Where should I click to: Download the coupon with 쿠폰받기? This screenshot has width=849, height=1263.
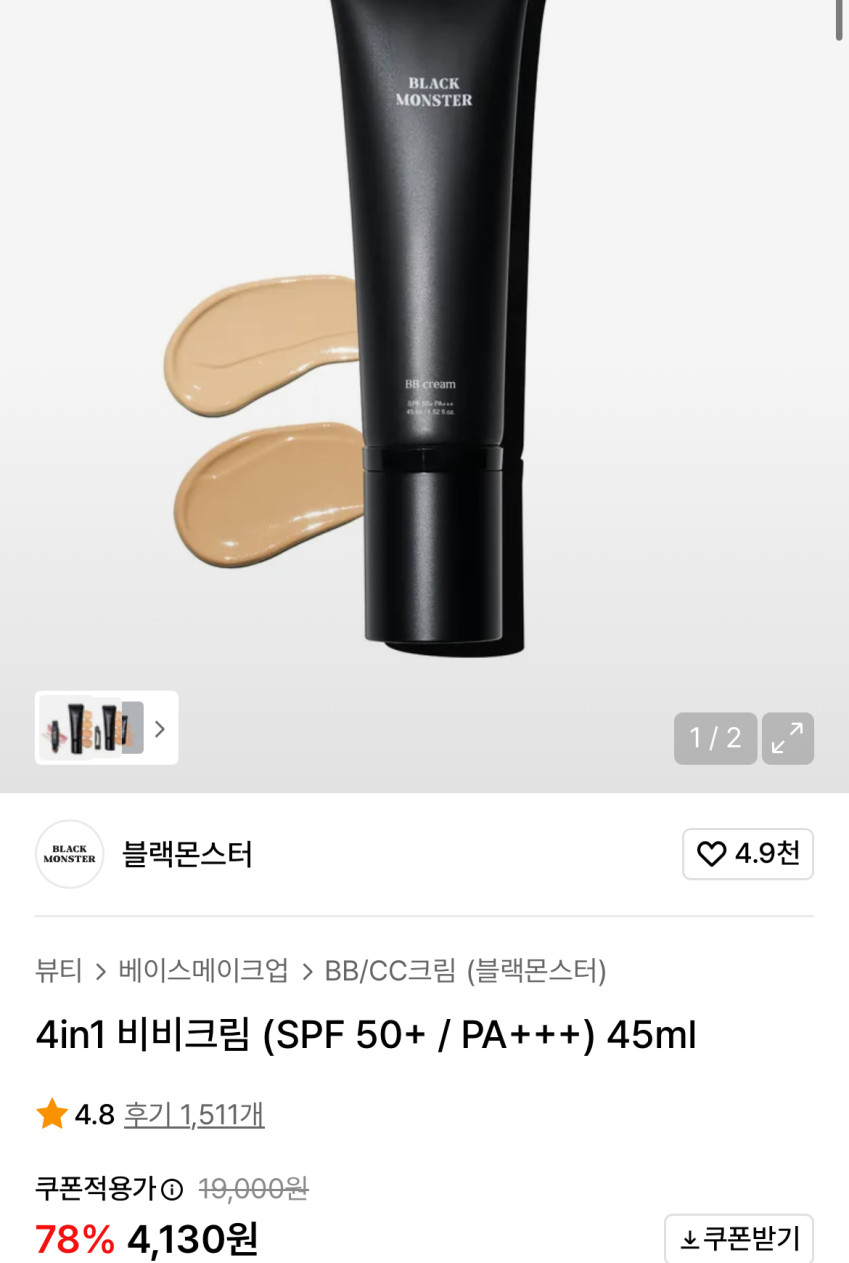(739, 1239)
